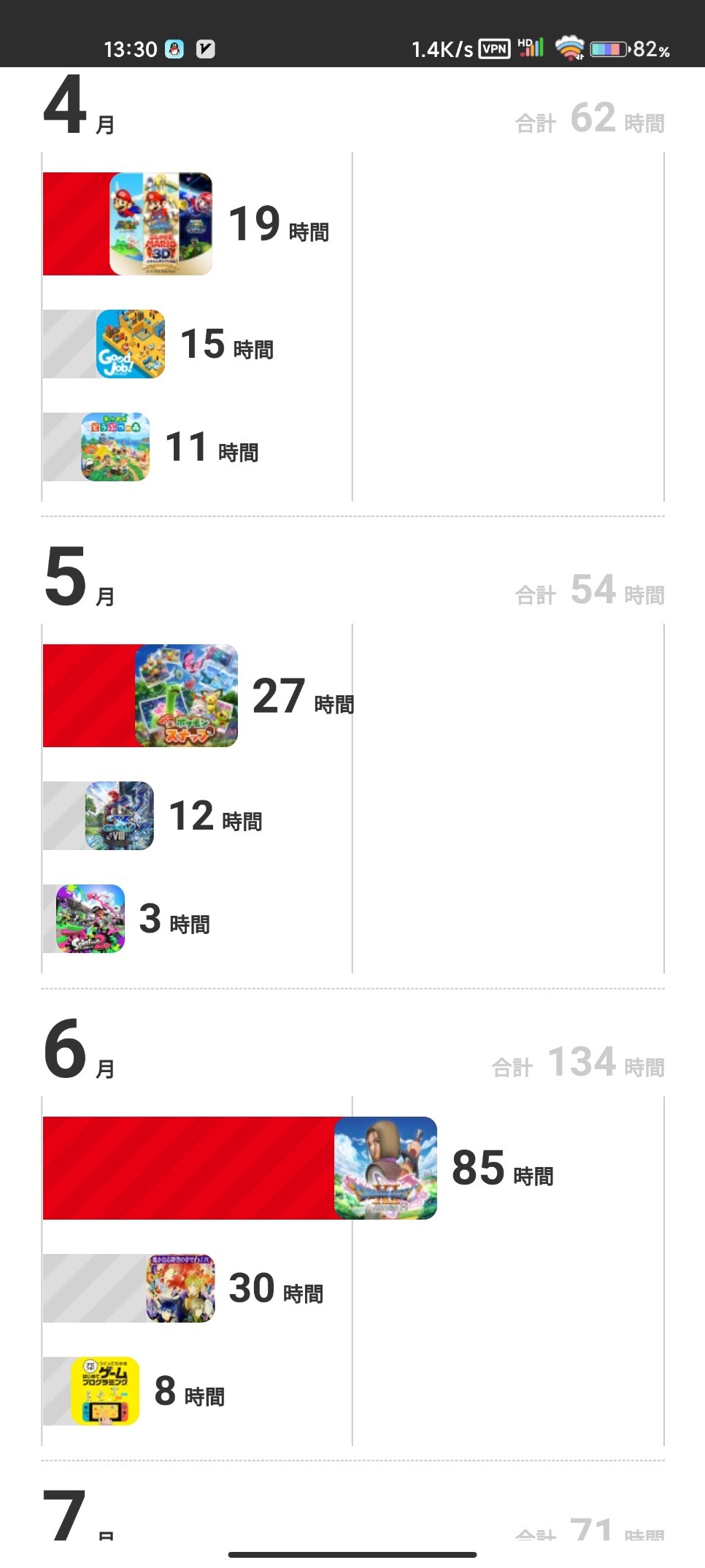Open the Pokémon Snap tile in May
This screenshot has width=705, height=1568.
pos(186,695)
